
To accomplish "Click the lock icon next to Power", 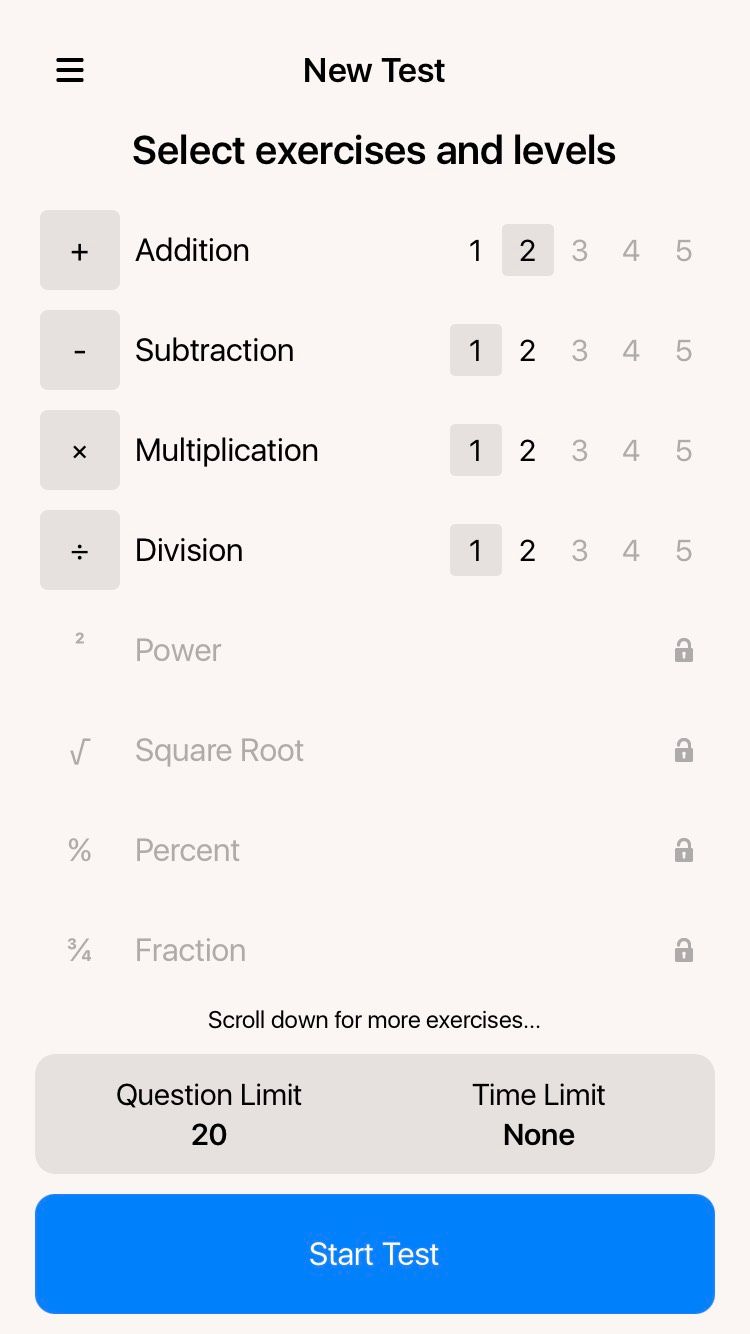I will pyautogui.click(x=684, y=650).
